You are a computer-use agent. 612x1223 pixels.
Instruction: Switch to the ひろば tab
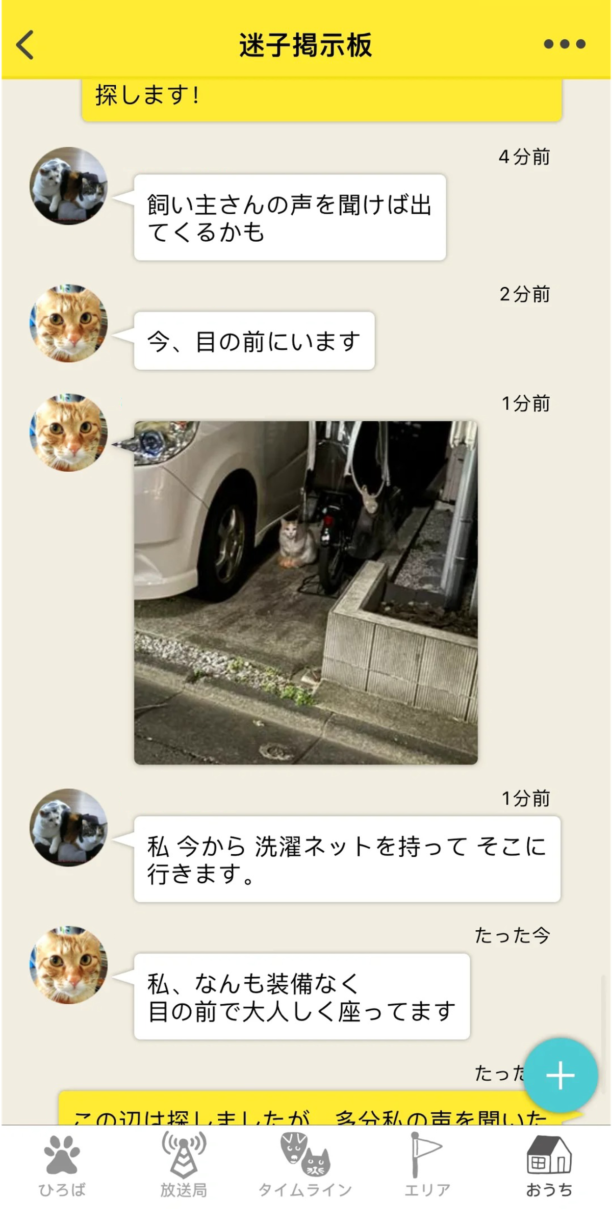click(x=62, y=1165)
